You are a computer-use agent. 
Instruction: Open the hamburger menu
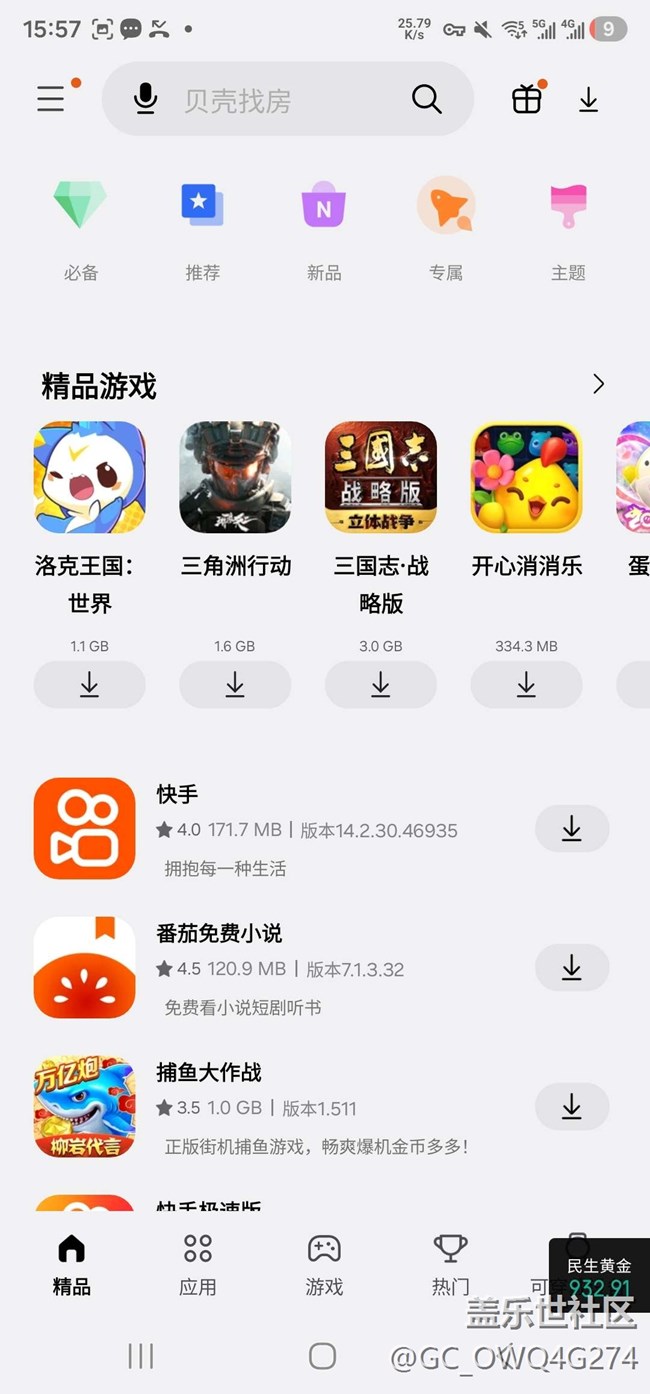pos(51,99)
